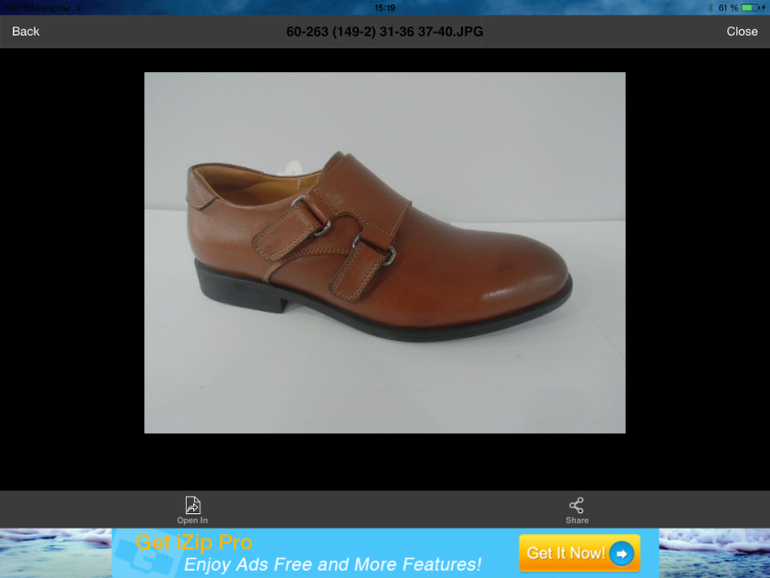Screen dimensions: 770x578
Task: Close the image viewer
Action: [x=741, y=32]
